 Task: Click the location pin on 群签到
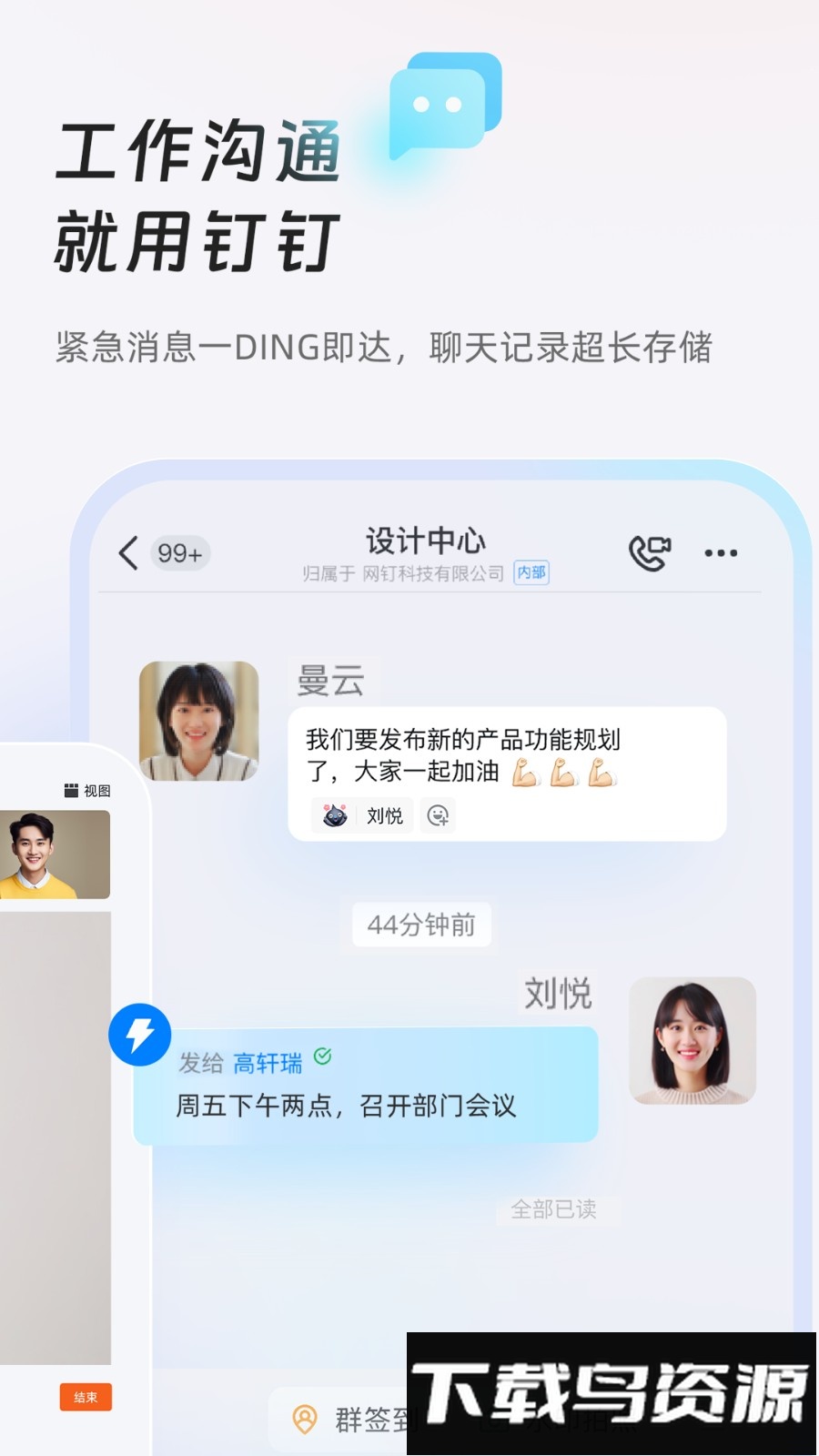[305, 1421]
